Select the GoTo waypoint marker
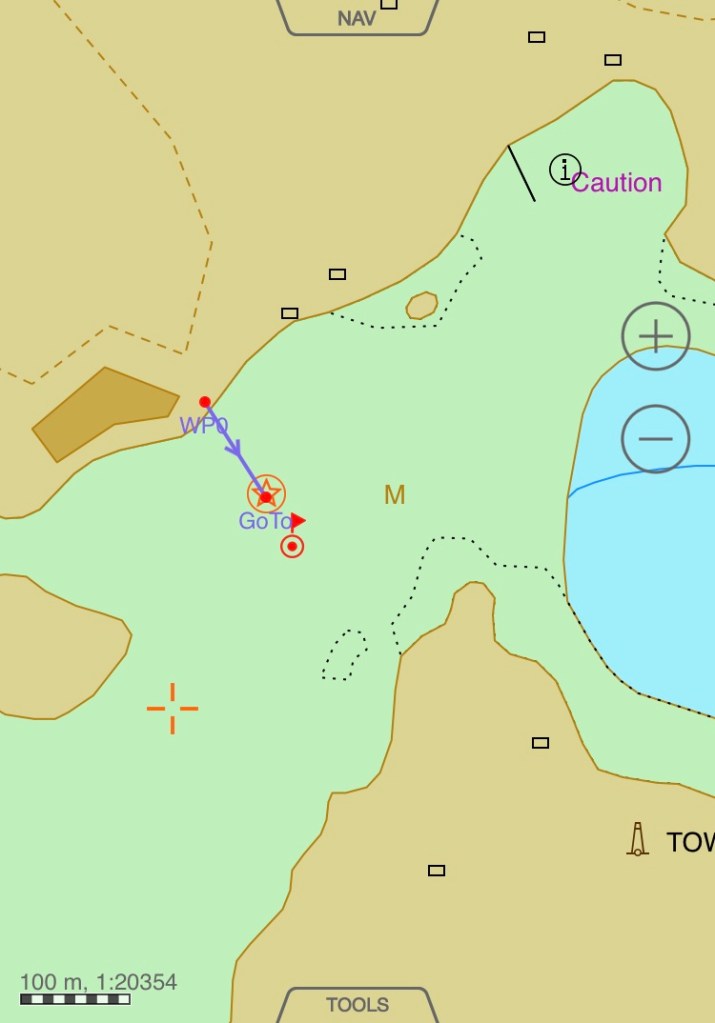715x1023 pixels. coord(266,495)
